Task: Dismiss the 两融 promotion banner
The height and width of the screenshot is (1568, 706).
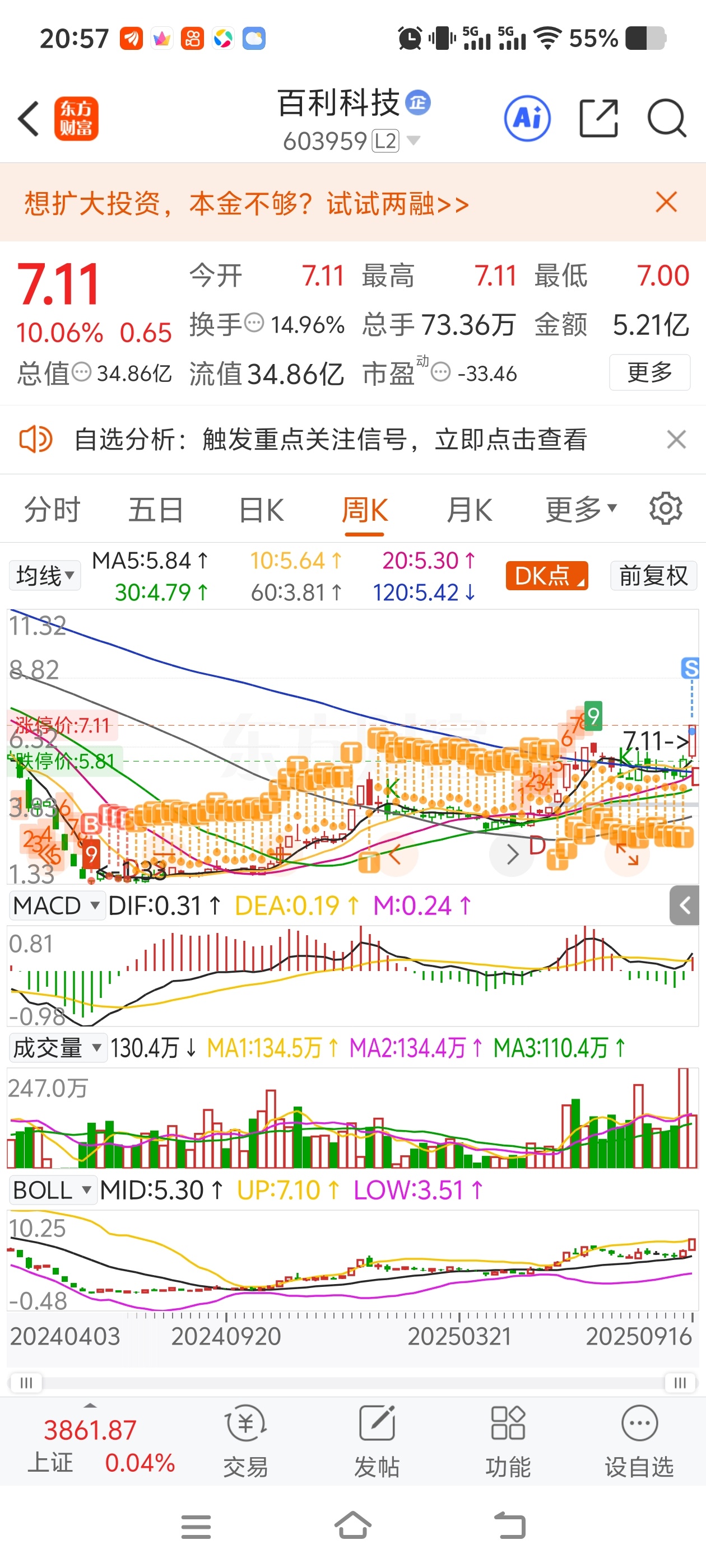Action: click(666, 202)
